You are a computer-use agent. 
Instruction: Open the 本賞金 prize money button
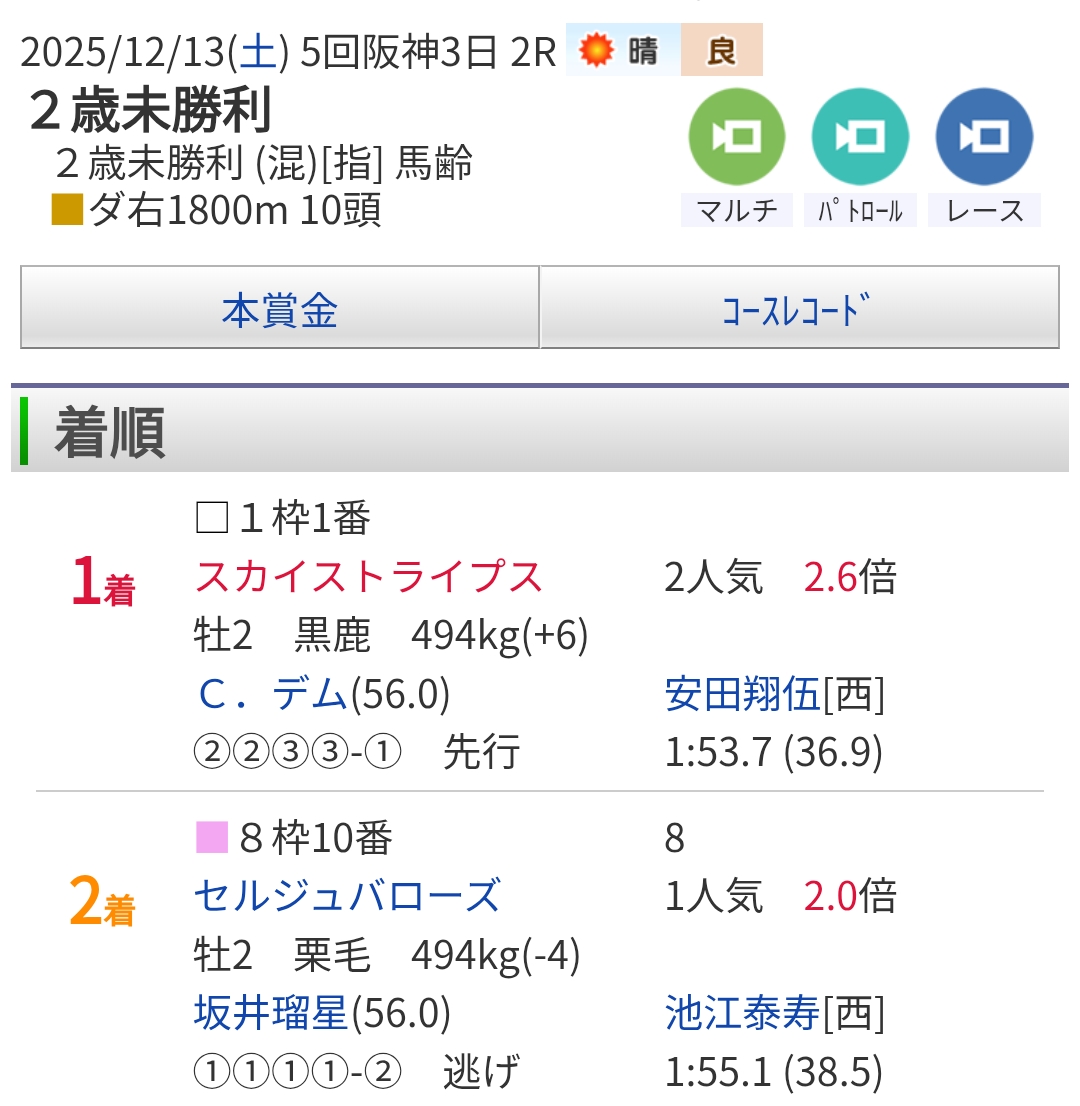pyautogui.click(x=280, y=308)
